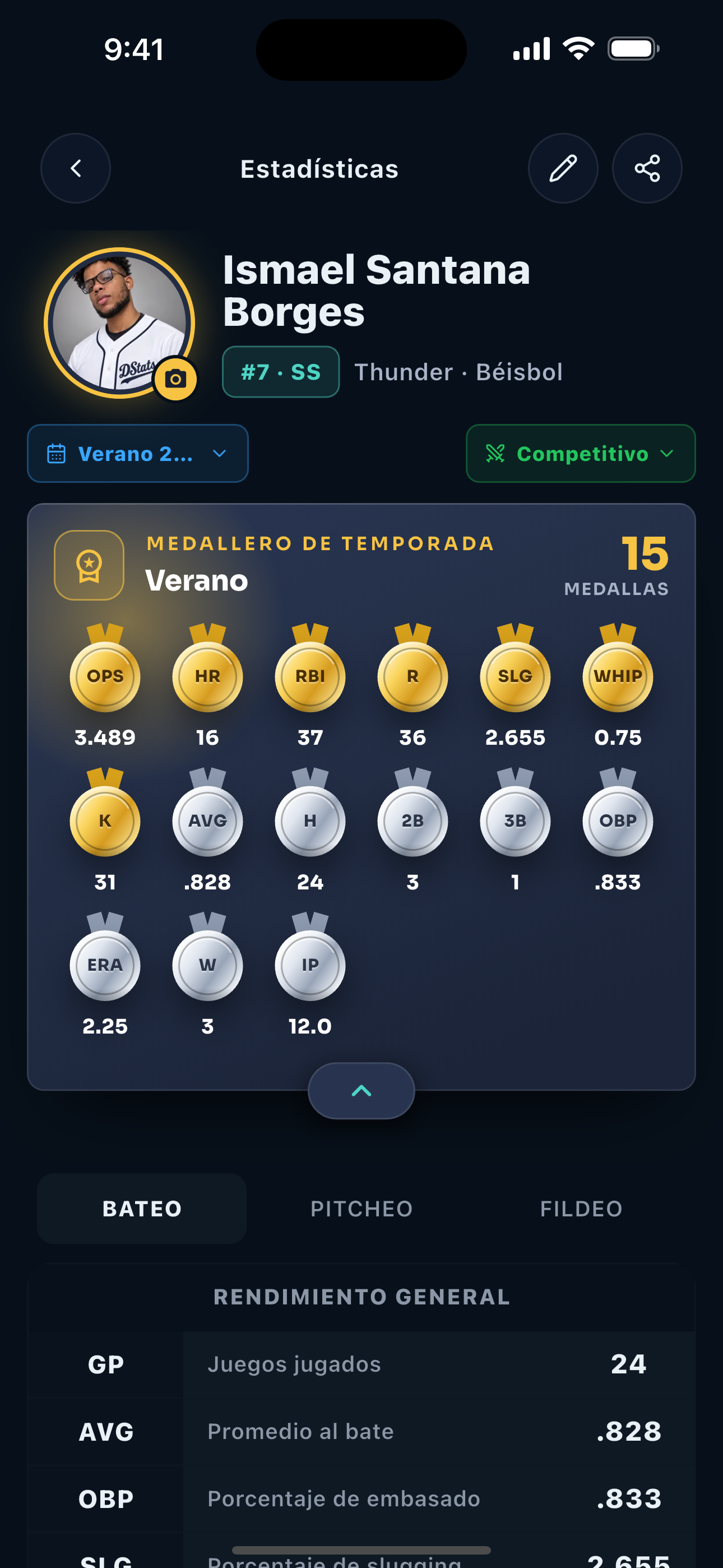Go back using the arrow button
This screenshot has height=1568, width=723.
click(76, 169)
